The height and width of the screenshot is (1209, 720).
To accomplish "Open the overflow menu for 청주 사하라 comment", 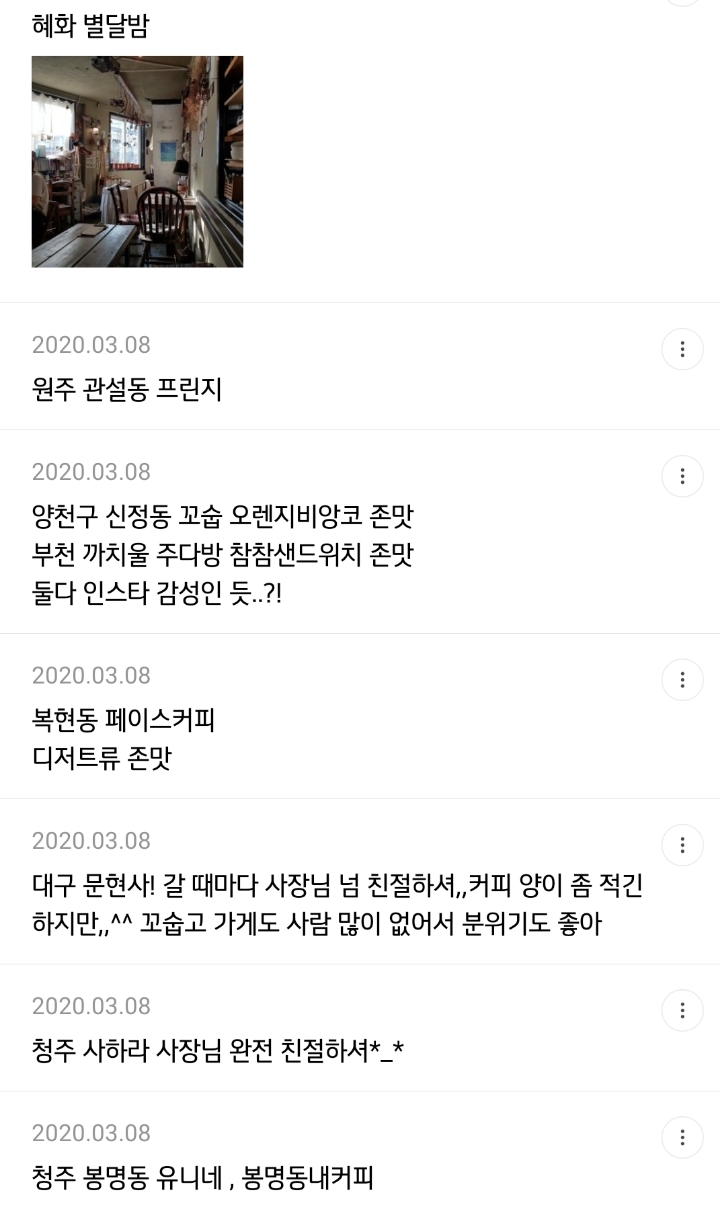I will click(x=682, y=1010).
